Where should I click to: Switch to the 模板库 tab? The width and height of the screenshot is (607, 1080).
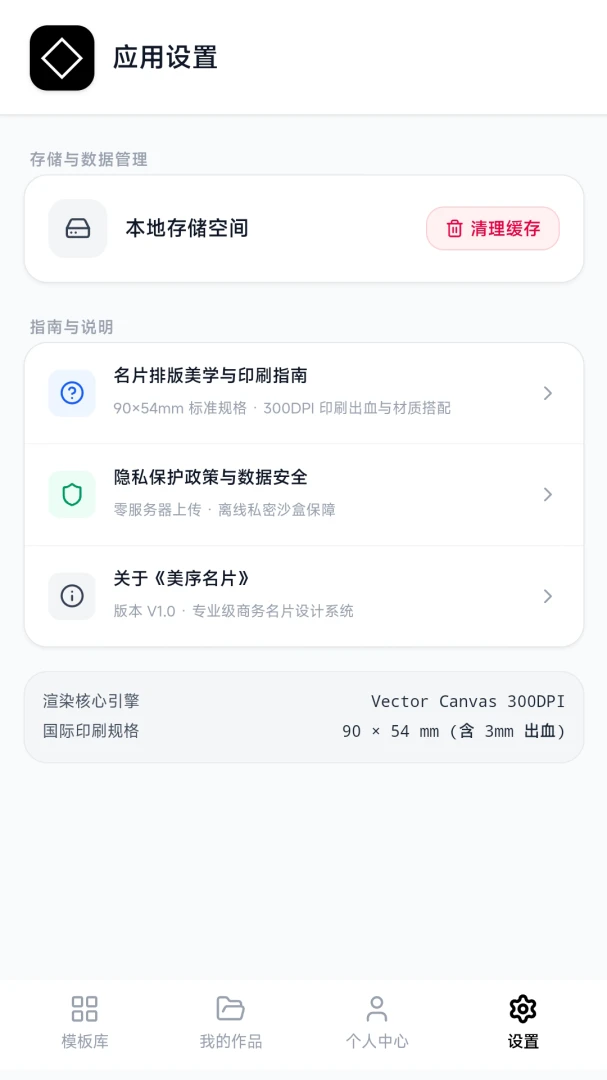(x=85, y=1022)
